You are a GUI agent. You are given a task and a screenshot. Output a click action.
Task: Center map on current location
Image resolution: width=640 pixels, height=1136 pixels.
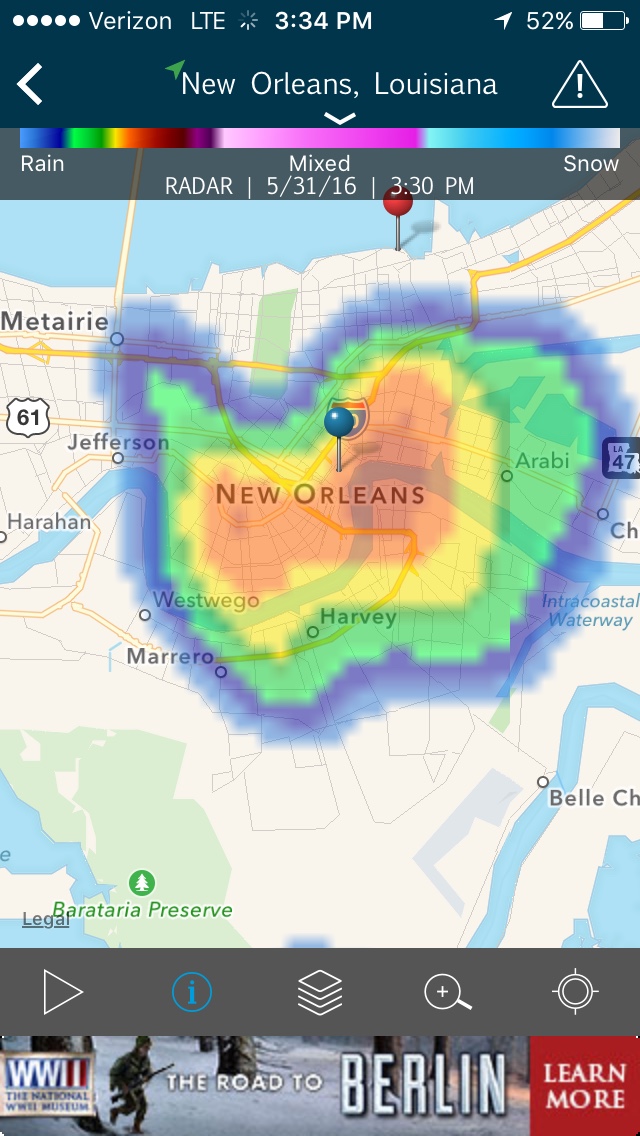click(575, 992)
